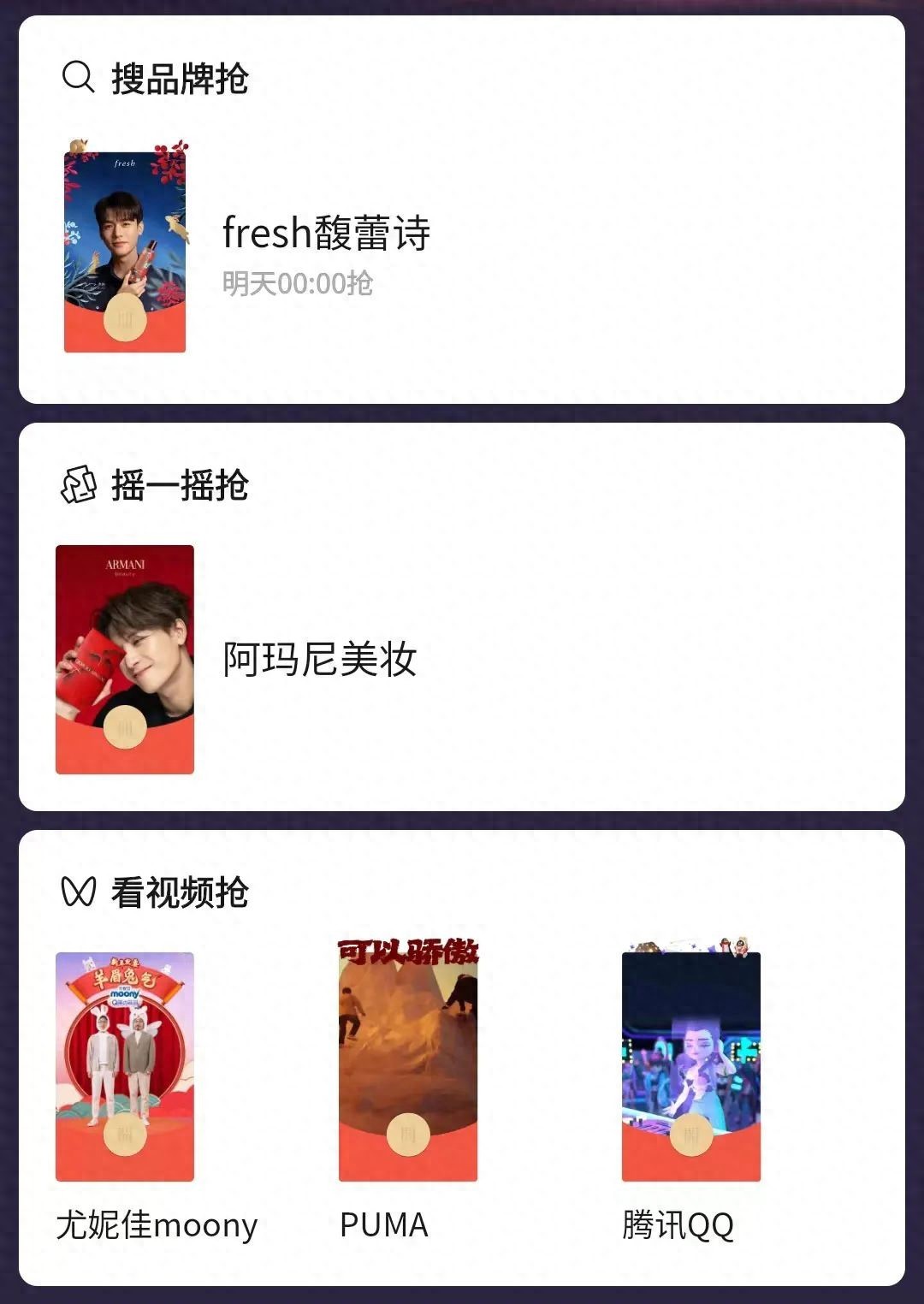Open the fresh馥蕾诗 red envelope cover
Screen dimensions: 924x1304
tap(125, 250)
